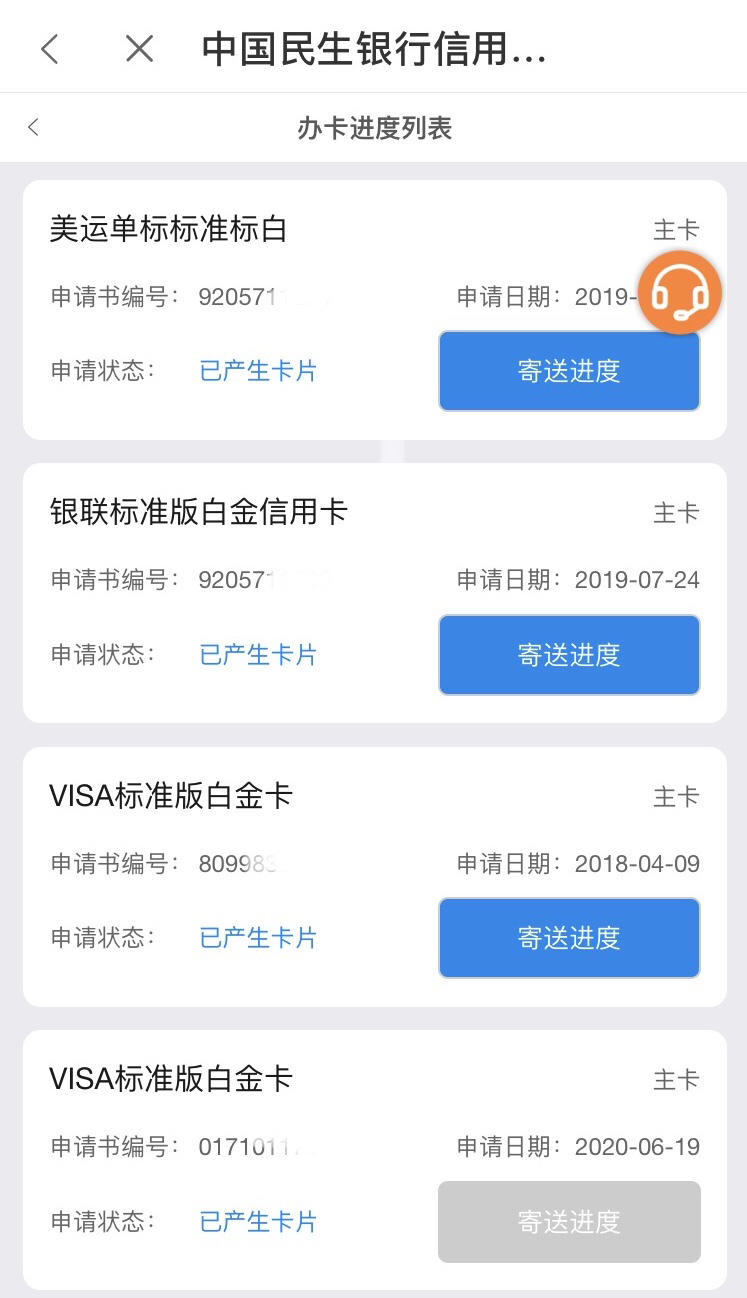Check 寄送进度 for 银联标准版白金信用卡

coord(569,655)
